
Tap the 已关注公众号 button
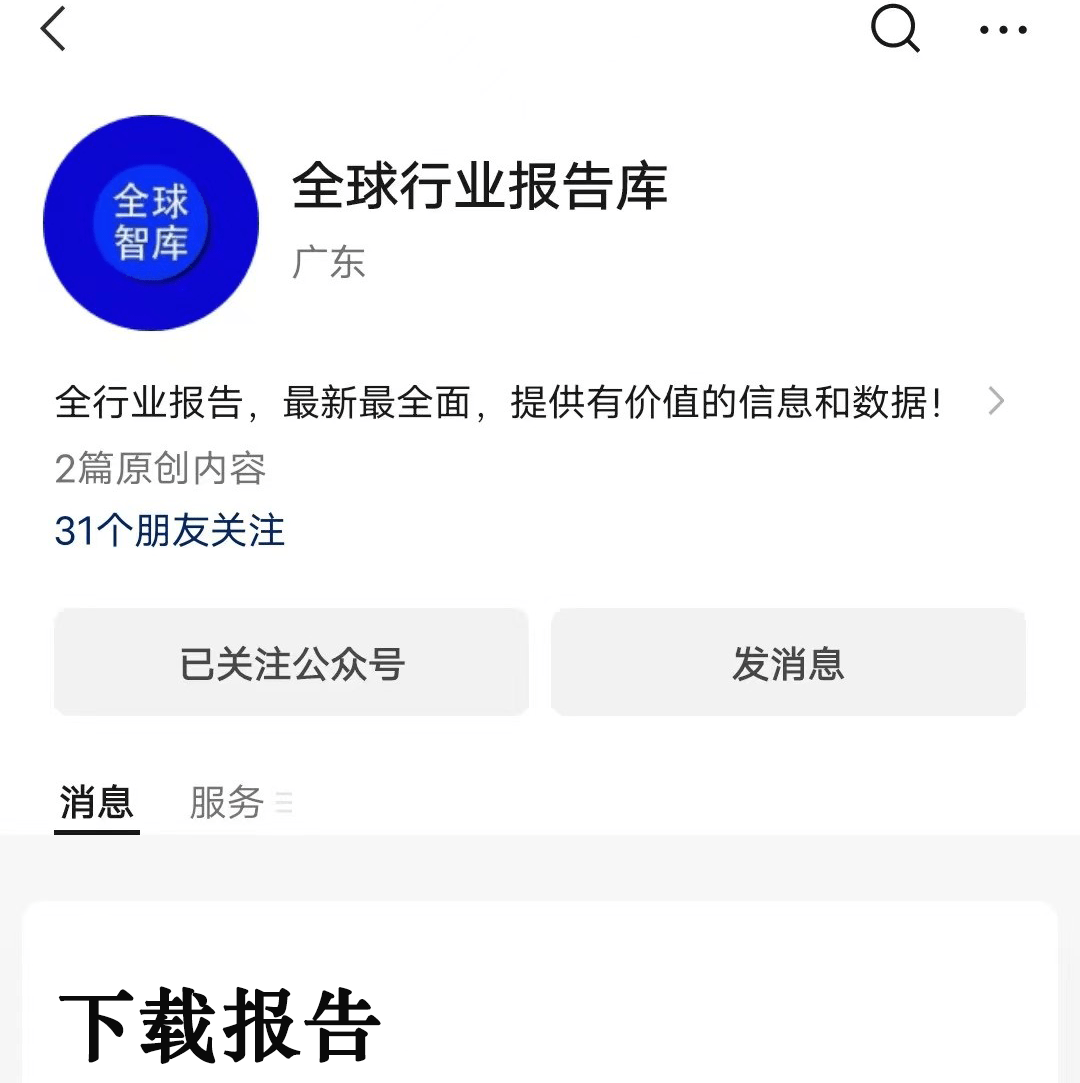[x=291, y=663]
